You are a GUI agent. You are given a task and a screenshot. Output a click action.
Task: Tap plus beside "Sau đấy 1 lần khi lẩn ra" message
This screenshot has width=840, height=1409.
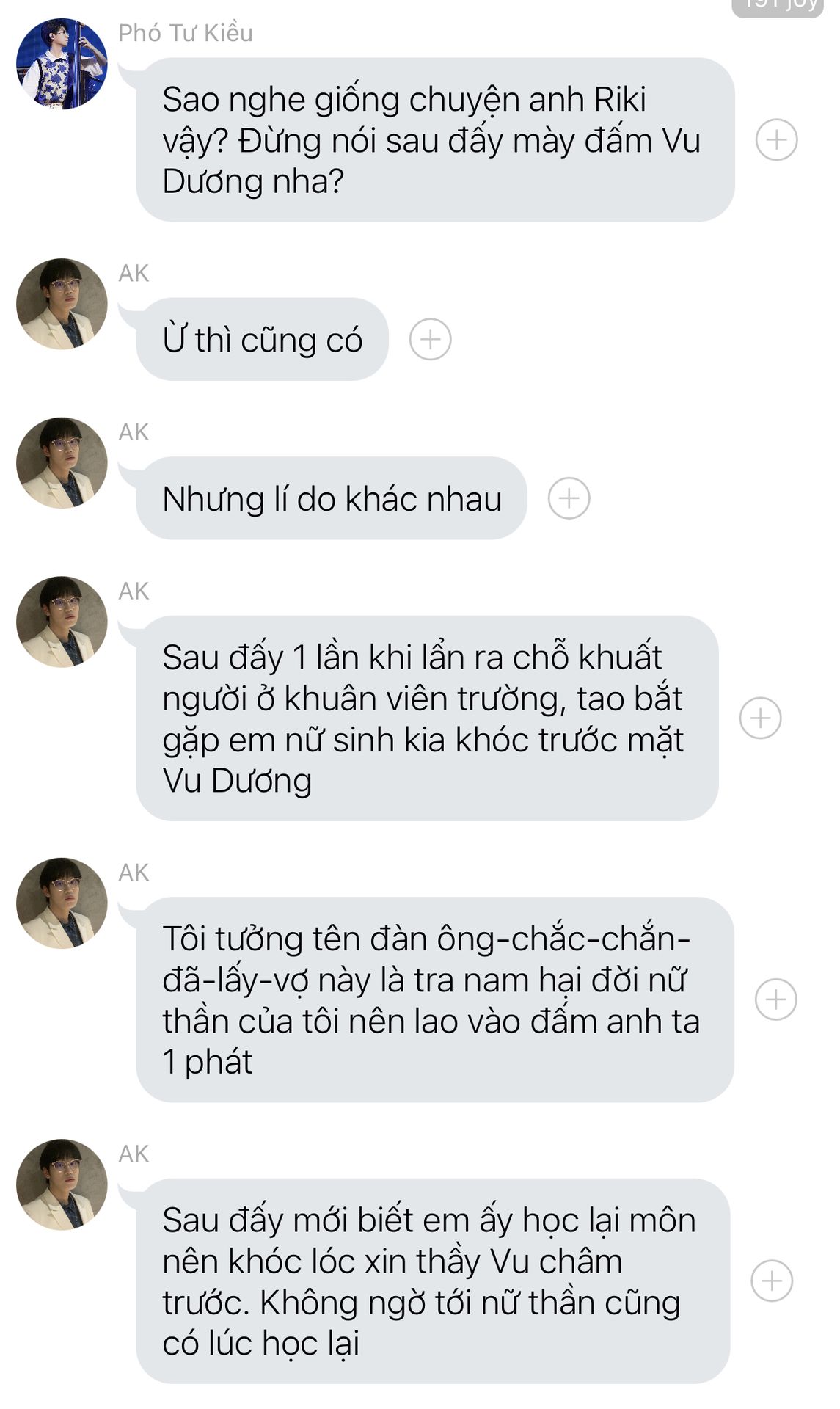coord(760,718)
